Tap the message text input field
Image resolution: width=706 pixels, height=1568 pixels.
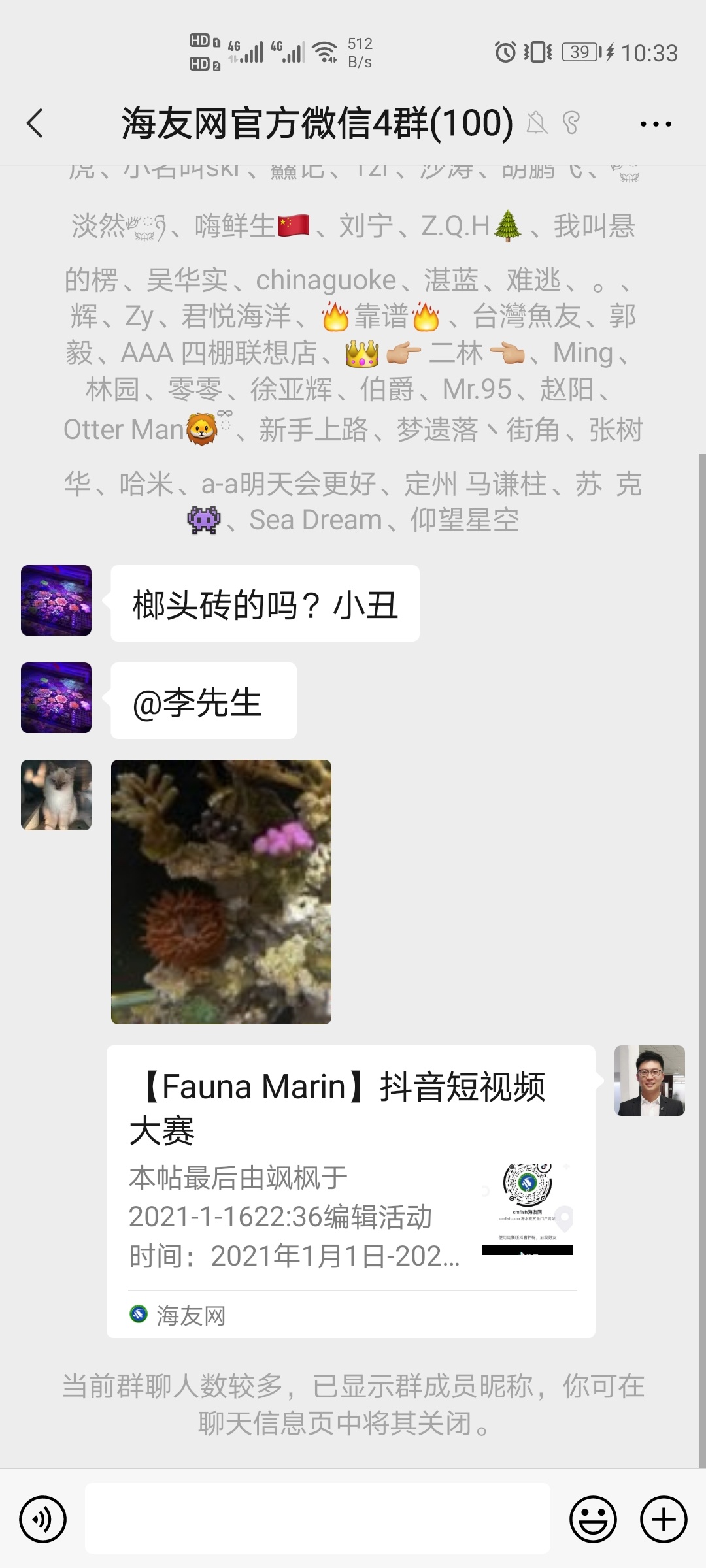coord(317,1519)
